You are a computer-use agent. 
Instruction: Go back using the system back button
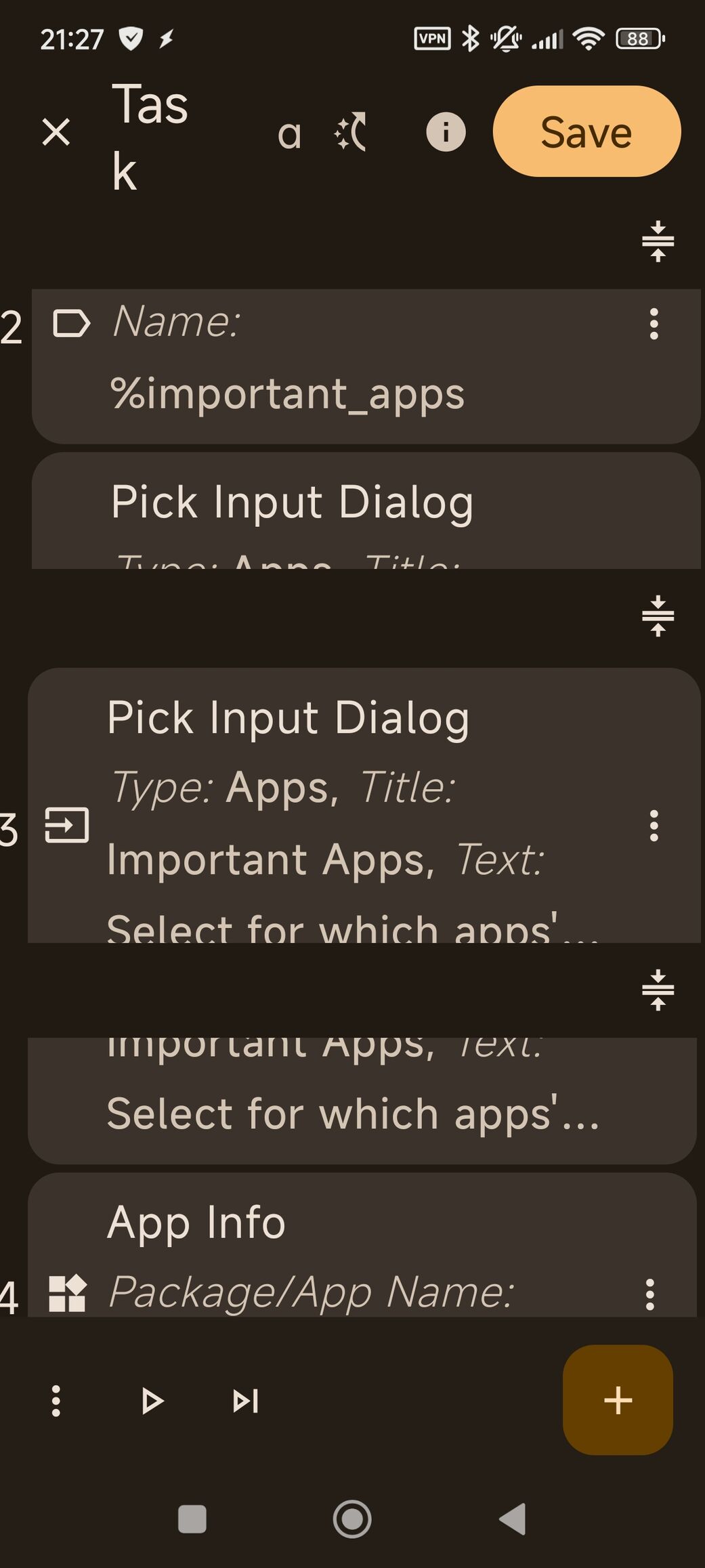click(513, 1519)
